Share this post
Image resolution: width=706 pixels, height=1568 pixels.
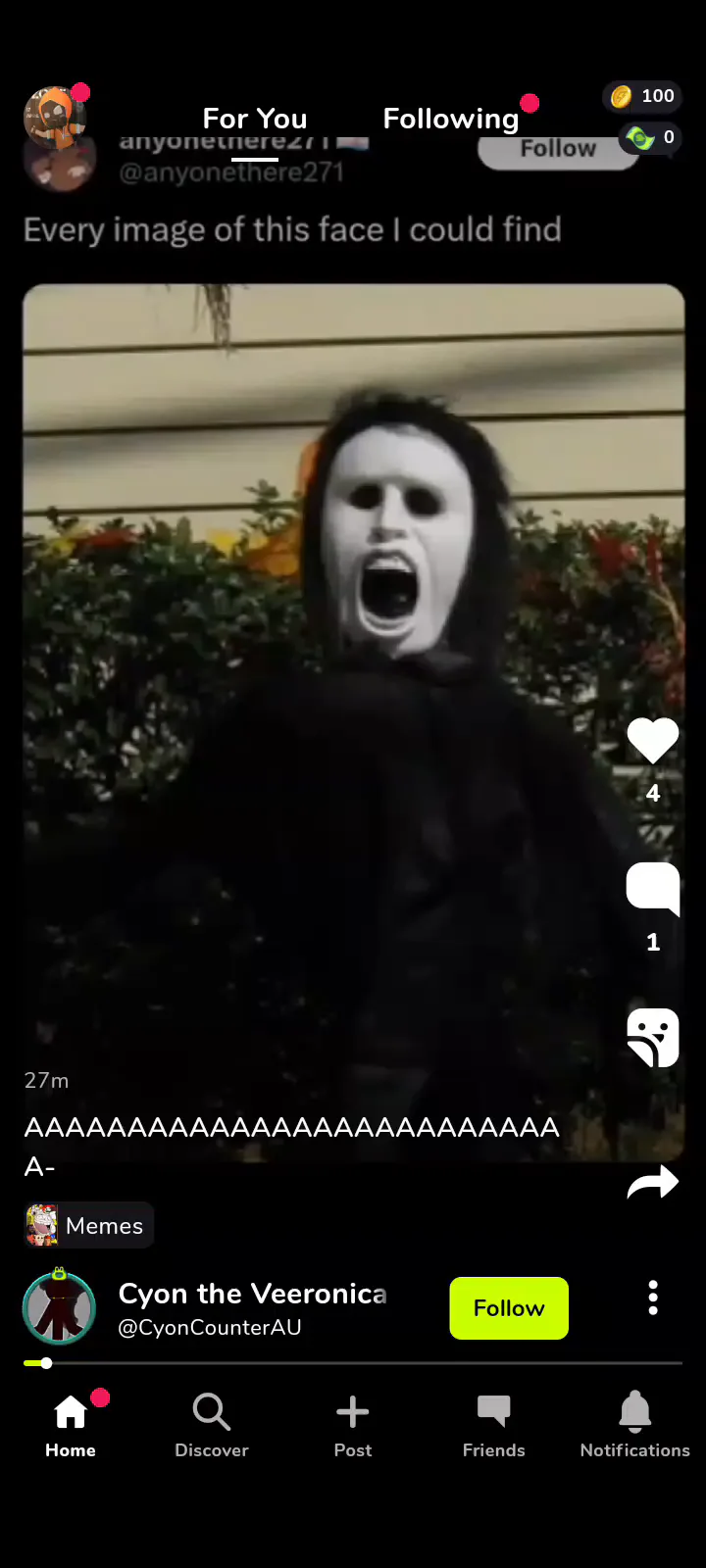tap(652, 1183)
